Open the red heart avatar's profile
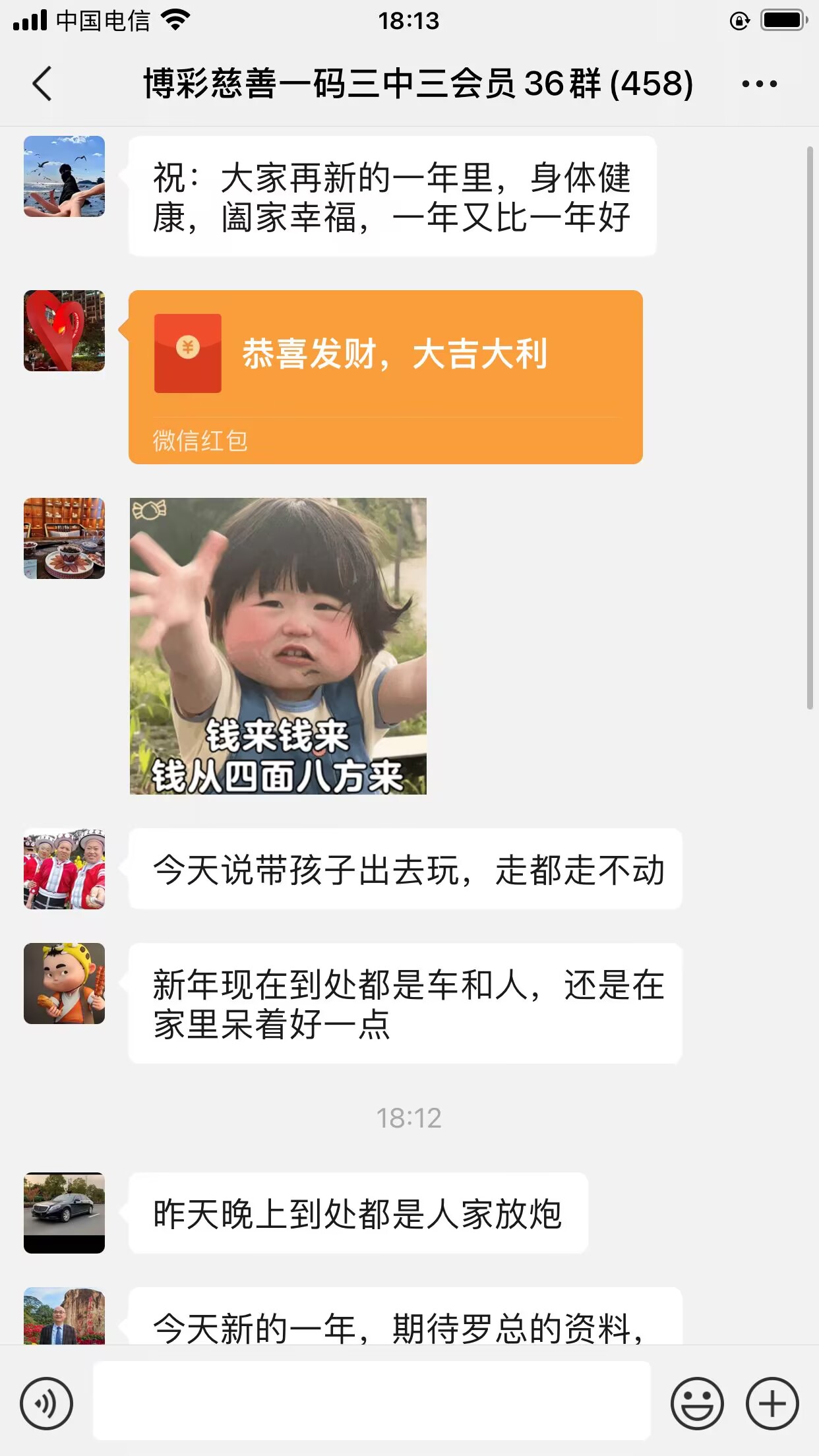The image size is (819, 1456). point(64,330)
